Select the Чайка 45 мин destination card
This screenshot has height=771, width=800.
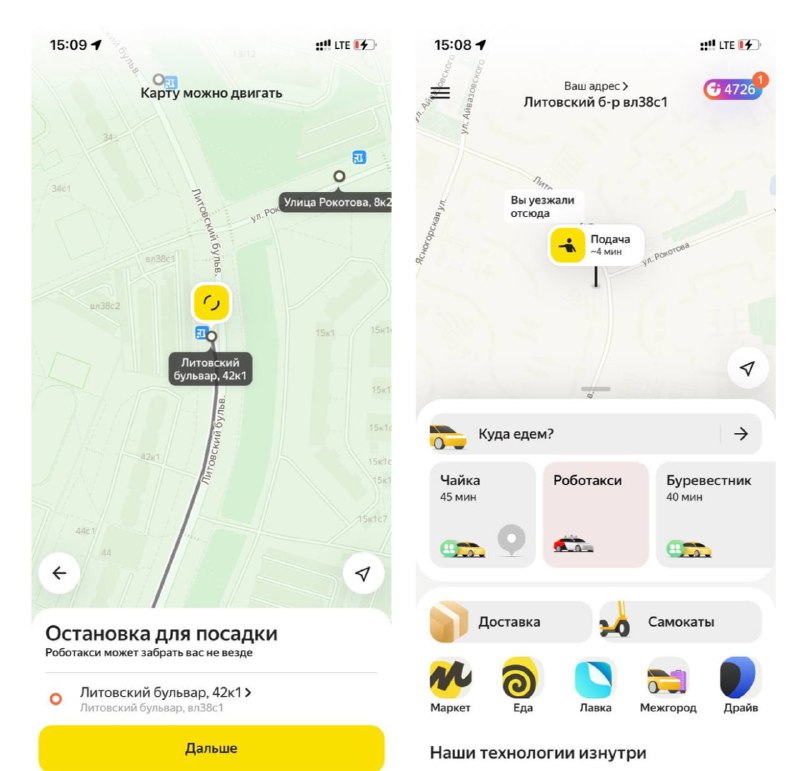[x=483, y=513]
